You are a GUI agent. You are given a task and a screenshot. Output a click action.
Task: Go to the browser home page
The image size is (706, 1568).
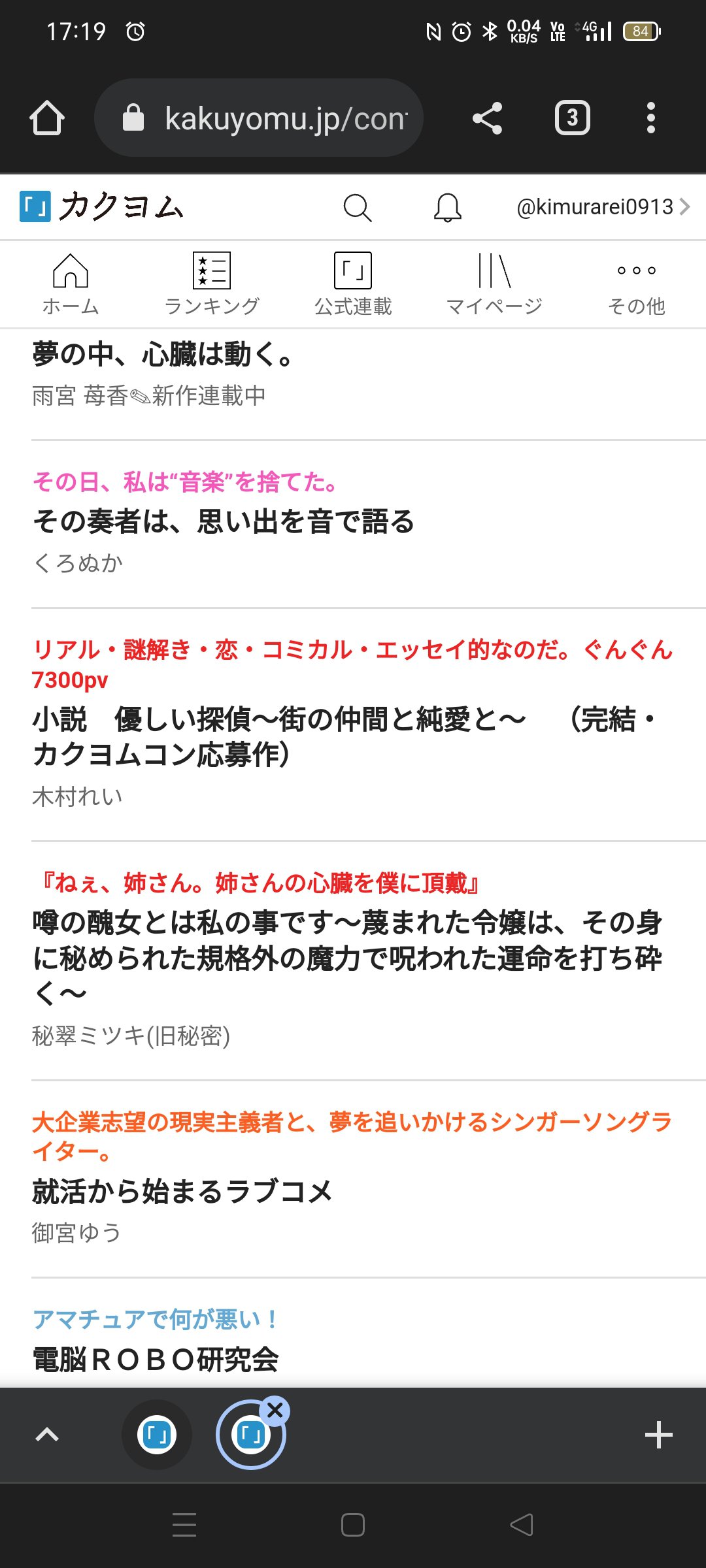coord(47,118)
